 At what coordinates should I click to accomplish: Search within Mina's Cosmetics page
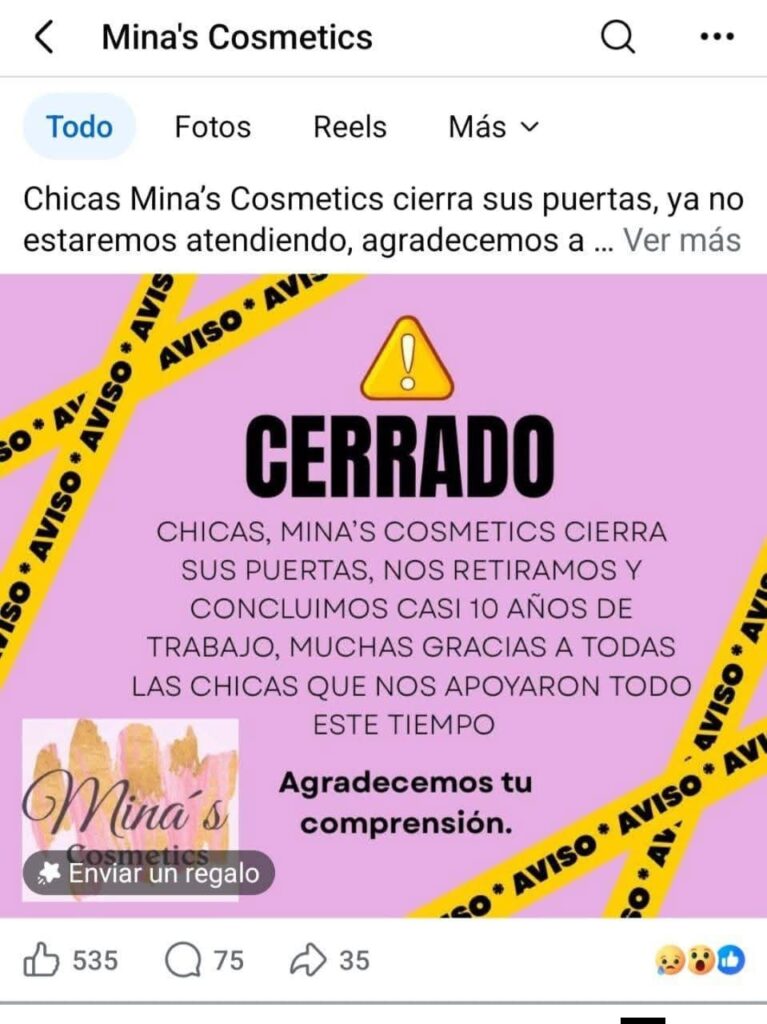pyautogui.click(x=617, y=38)
